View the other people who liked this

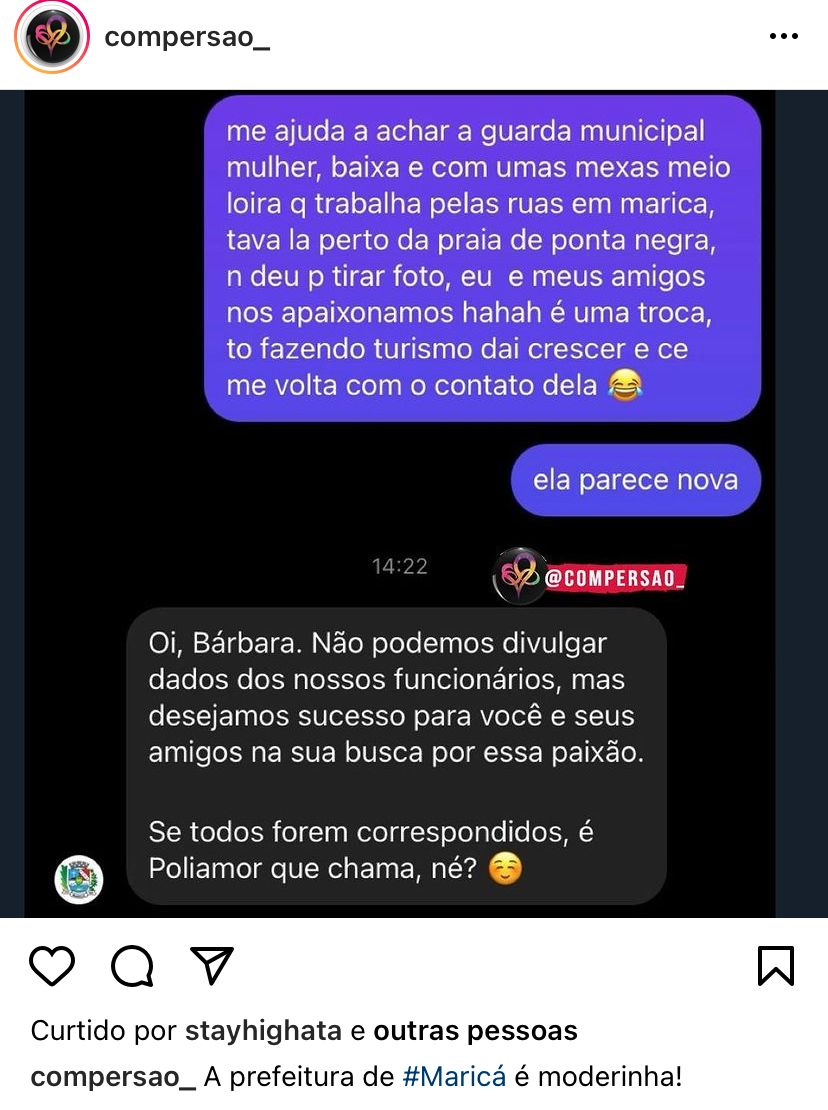tap(475, 1031)
